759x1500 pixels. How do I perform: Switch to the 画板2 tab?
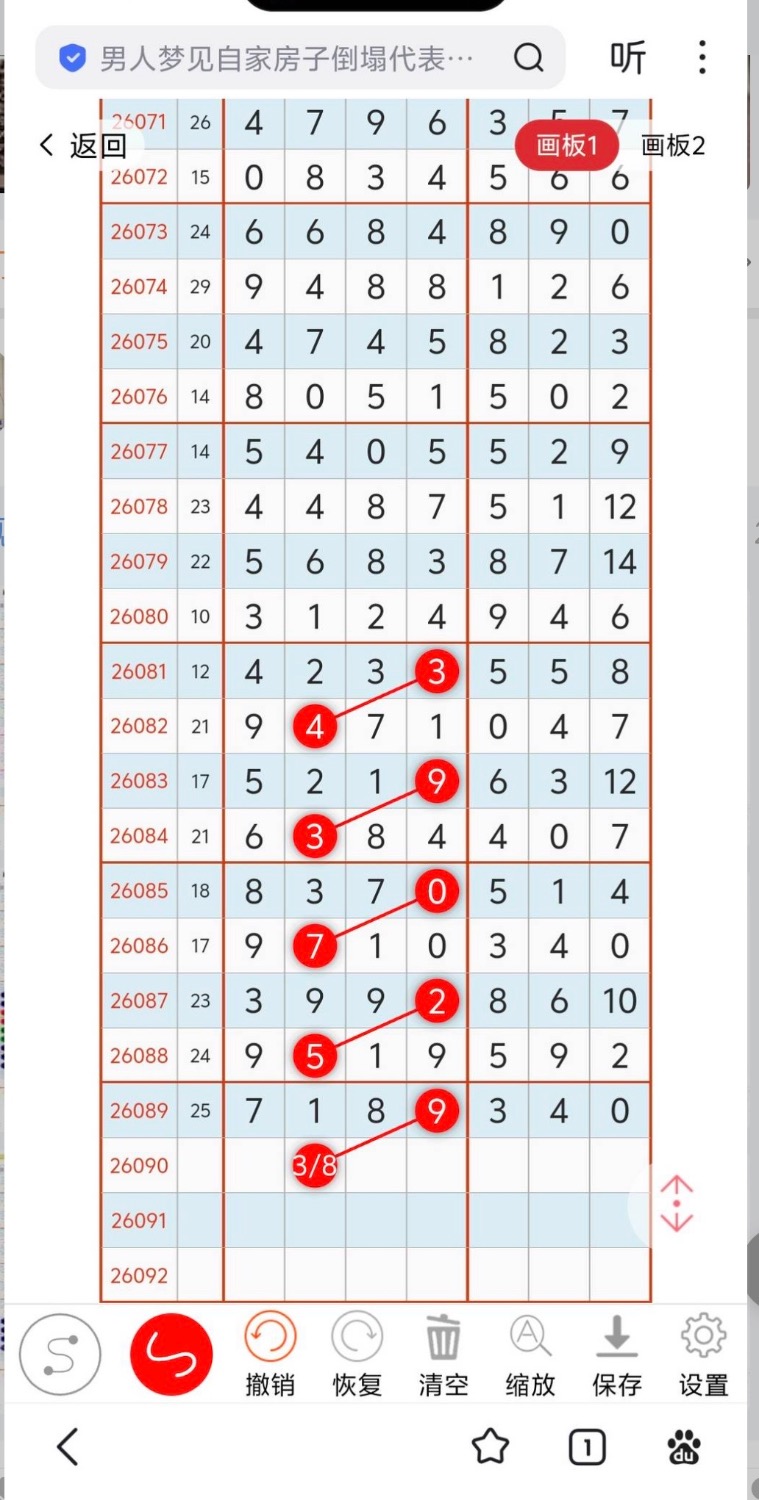click(673, 146)
